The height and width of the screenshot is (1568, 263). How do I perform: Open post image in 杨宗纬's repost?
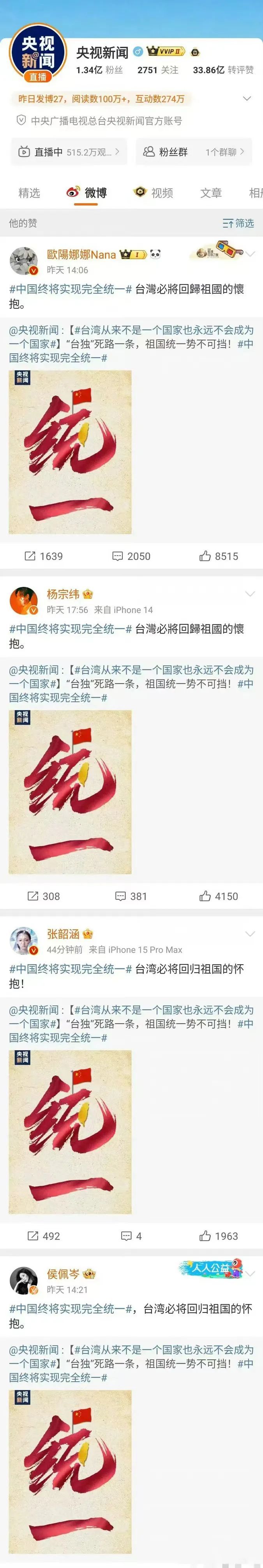coord(70,791)
